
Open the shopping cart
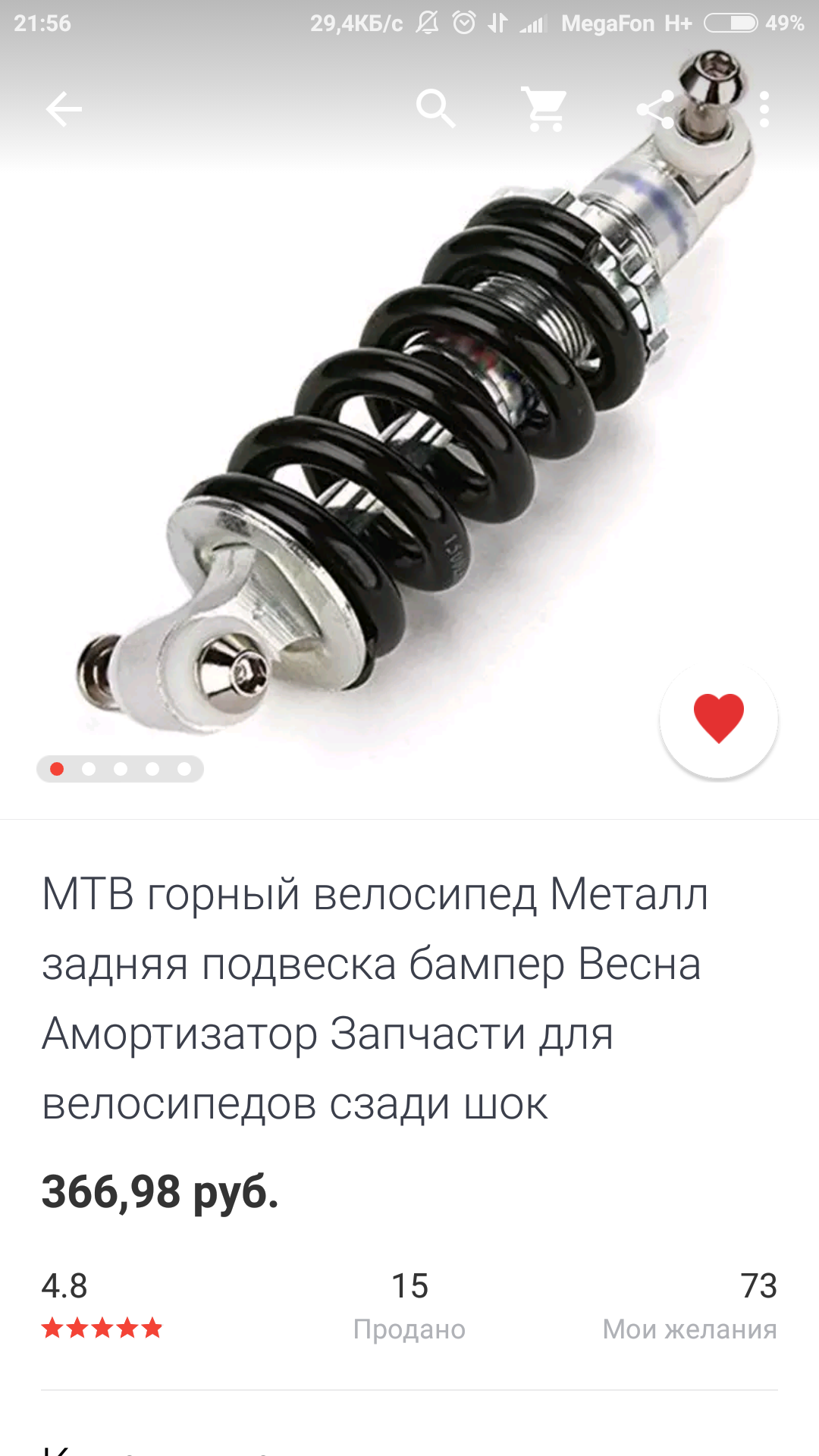pyautogui.click(x=544, y=109)
